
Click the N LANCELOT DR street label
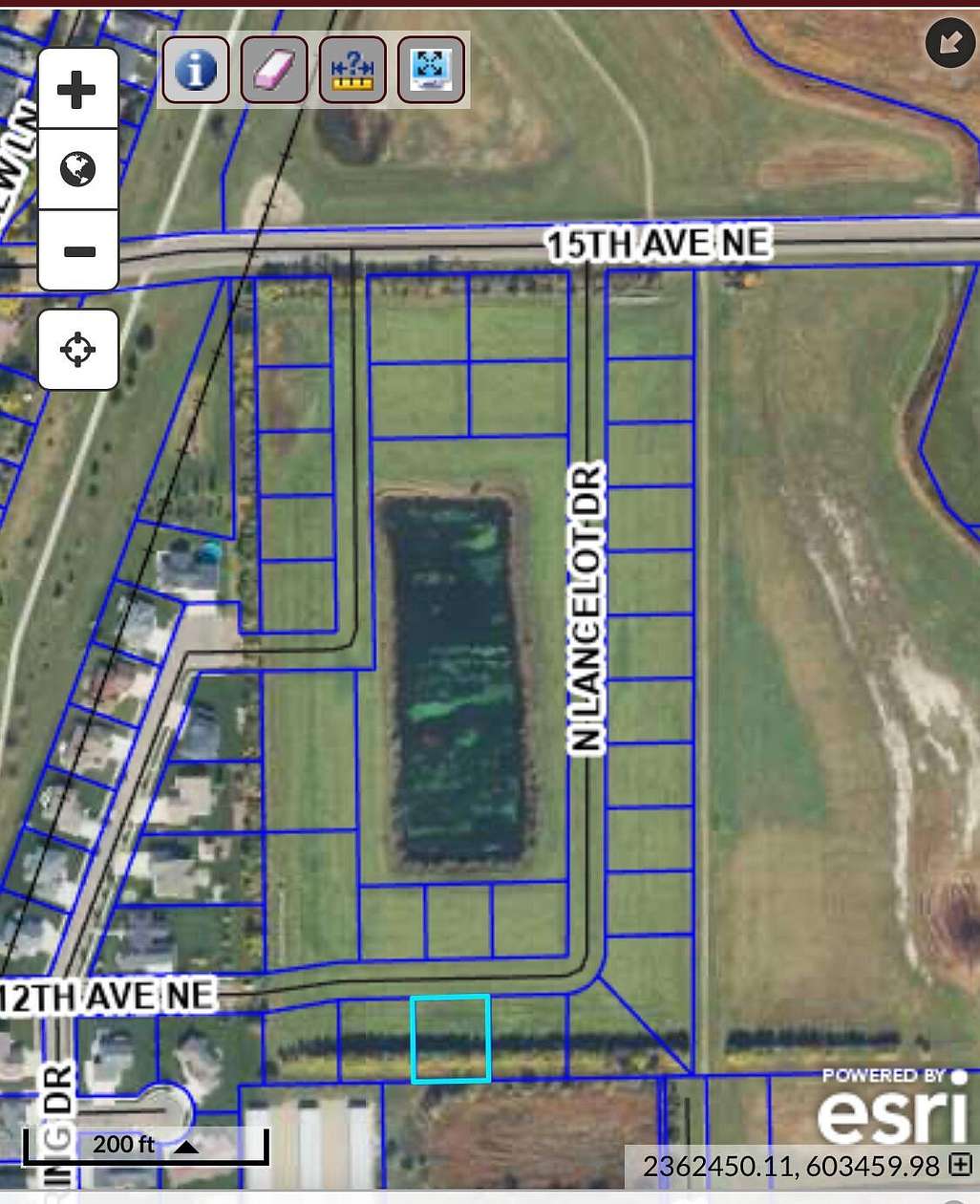pos(586,609)
